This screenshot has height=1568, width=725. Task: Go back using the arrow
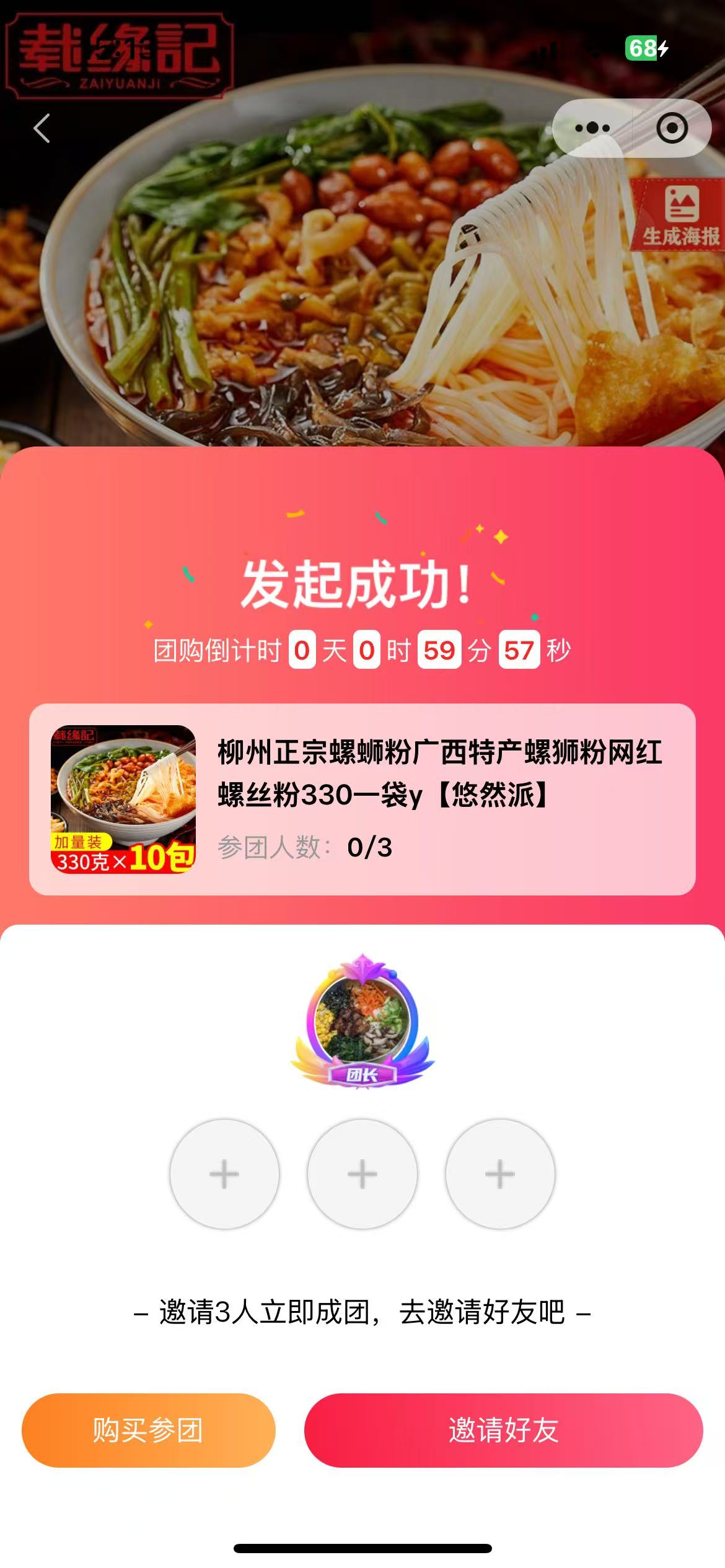tap(42, 128)
